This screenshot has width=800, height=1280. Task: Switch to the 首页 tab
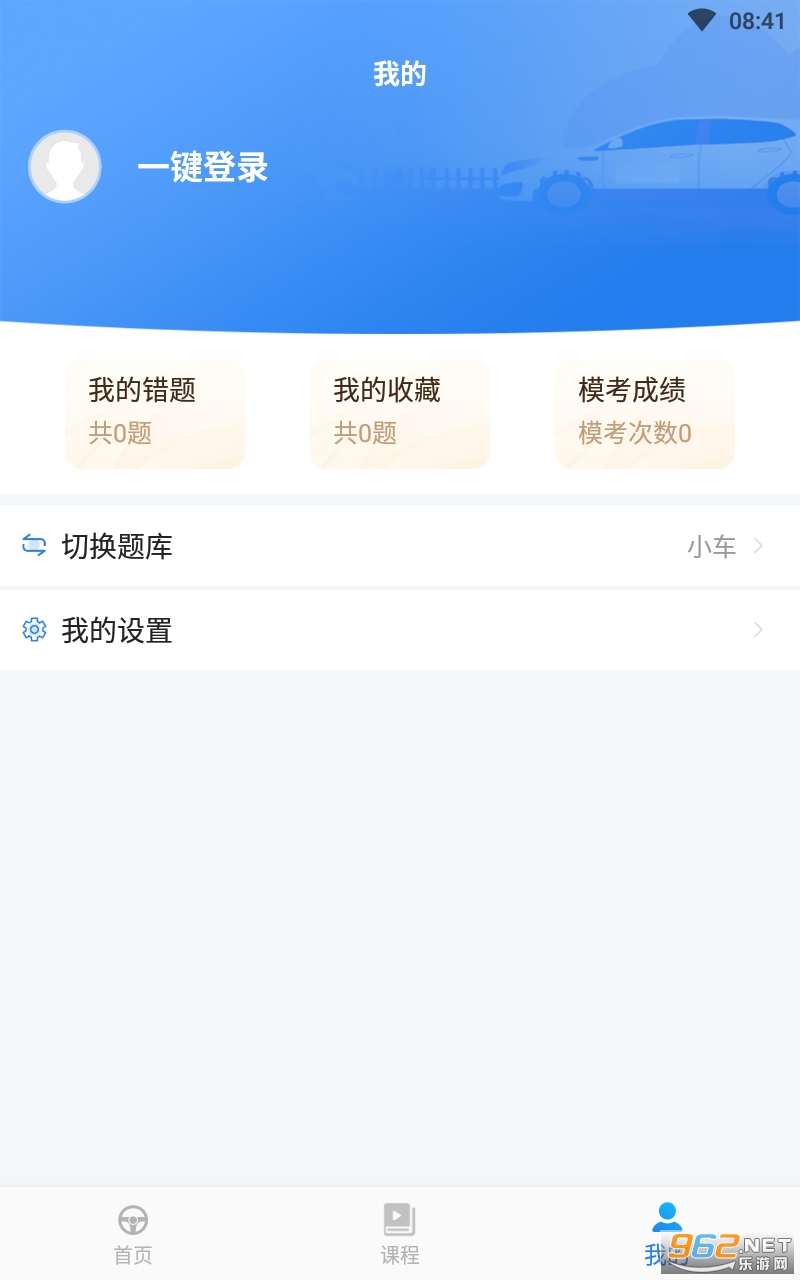pyautogui.click(x=133, y=1234)
